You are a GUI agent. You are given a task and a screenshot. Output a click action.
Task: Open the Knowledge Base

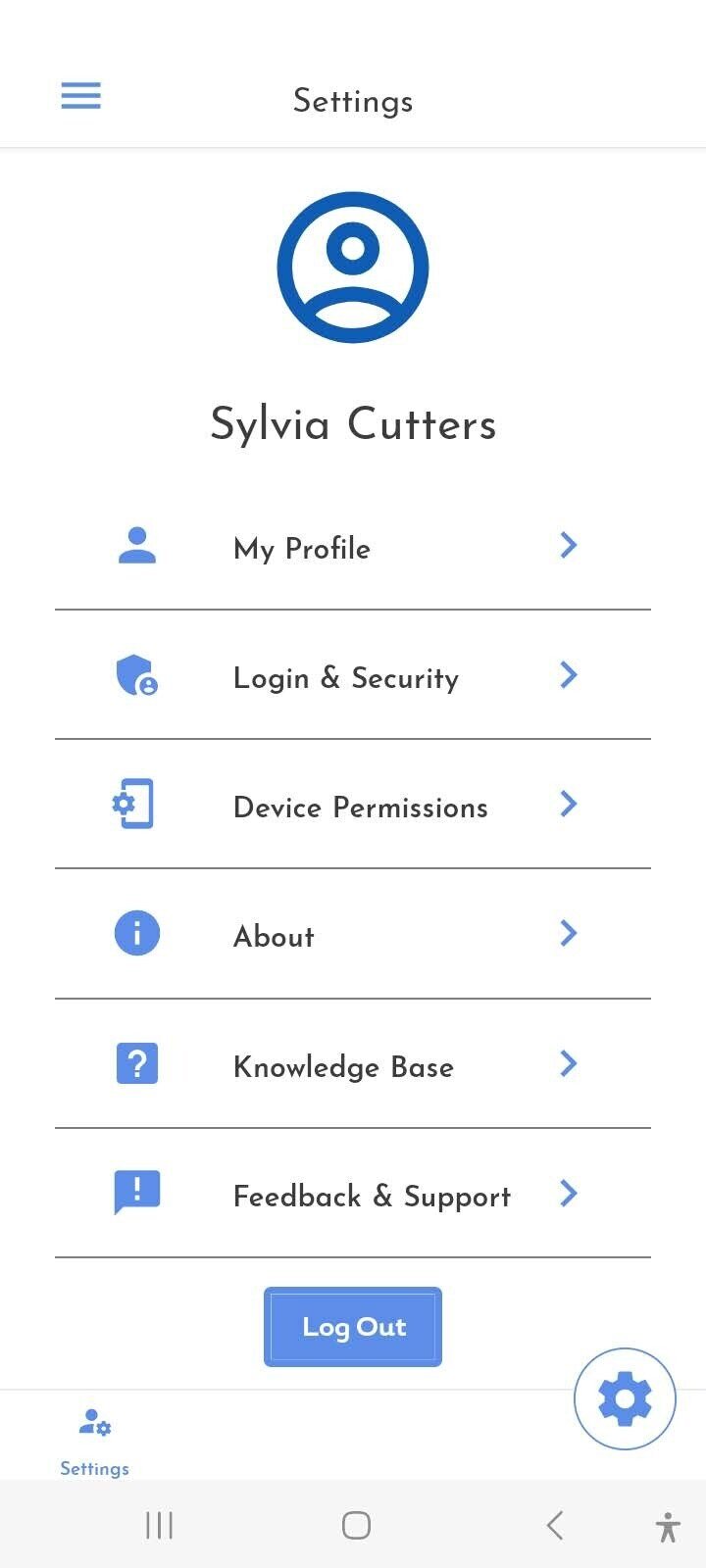click(352, 1065)
